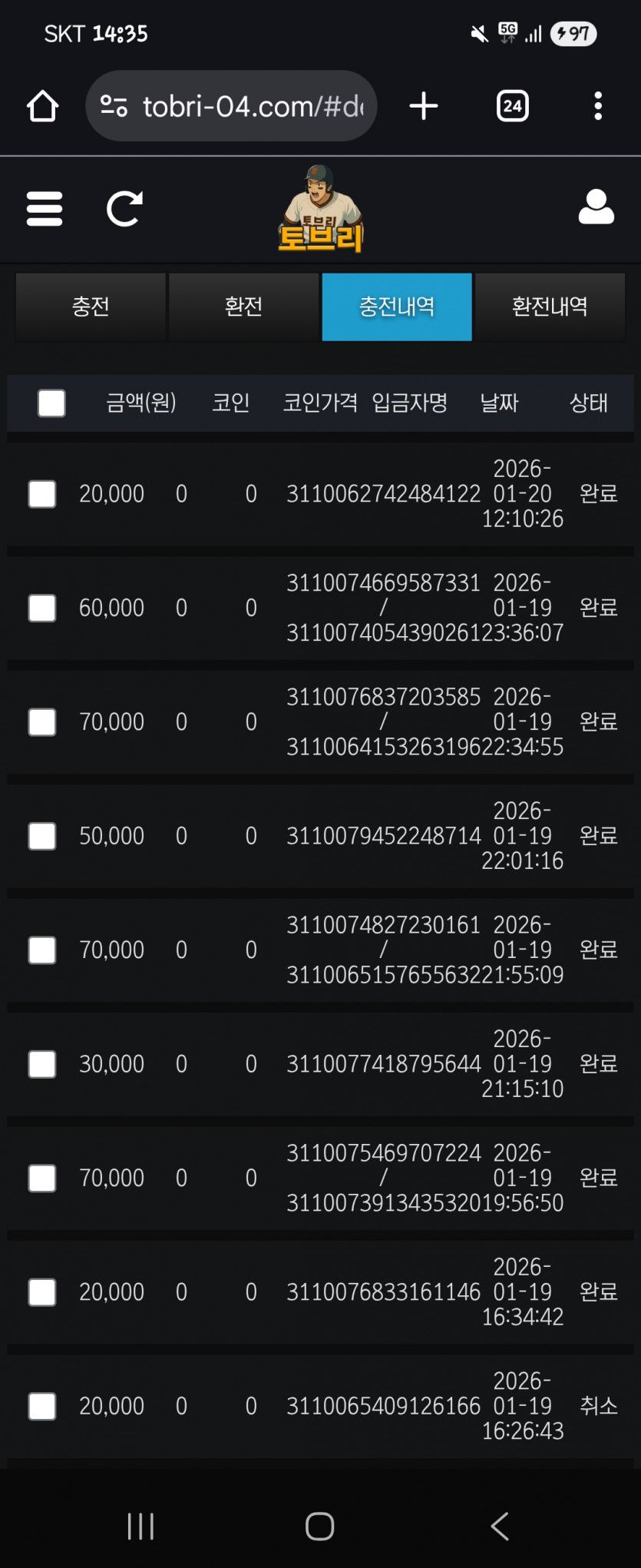Open a new browser tab
641x1568 pixels.
point(424,106)
